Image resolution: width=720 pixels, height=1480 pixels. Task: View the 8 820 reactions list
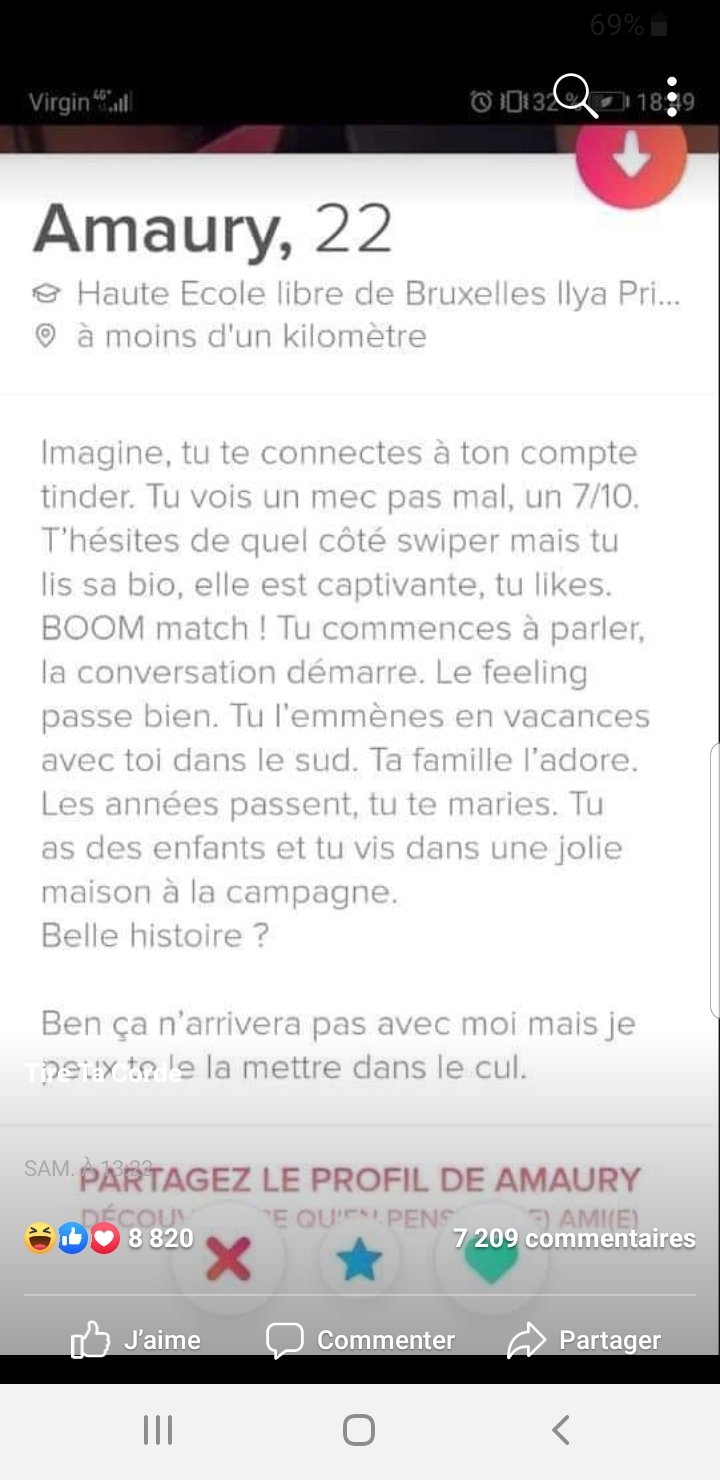[x=110, y=1238]
